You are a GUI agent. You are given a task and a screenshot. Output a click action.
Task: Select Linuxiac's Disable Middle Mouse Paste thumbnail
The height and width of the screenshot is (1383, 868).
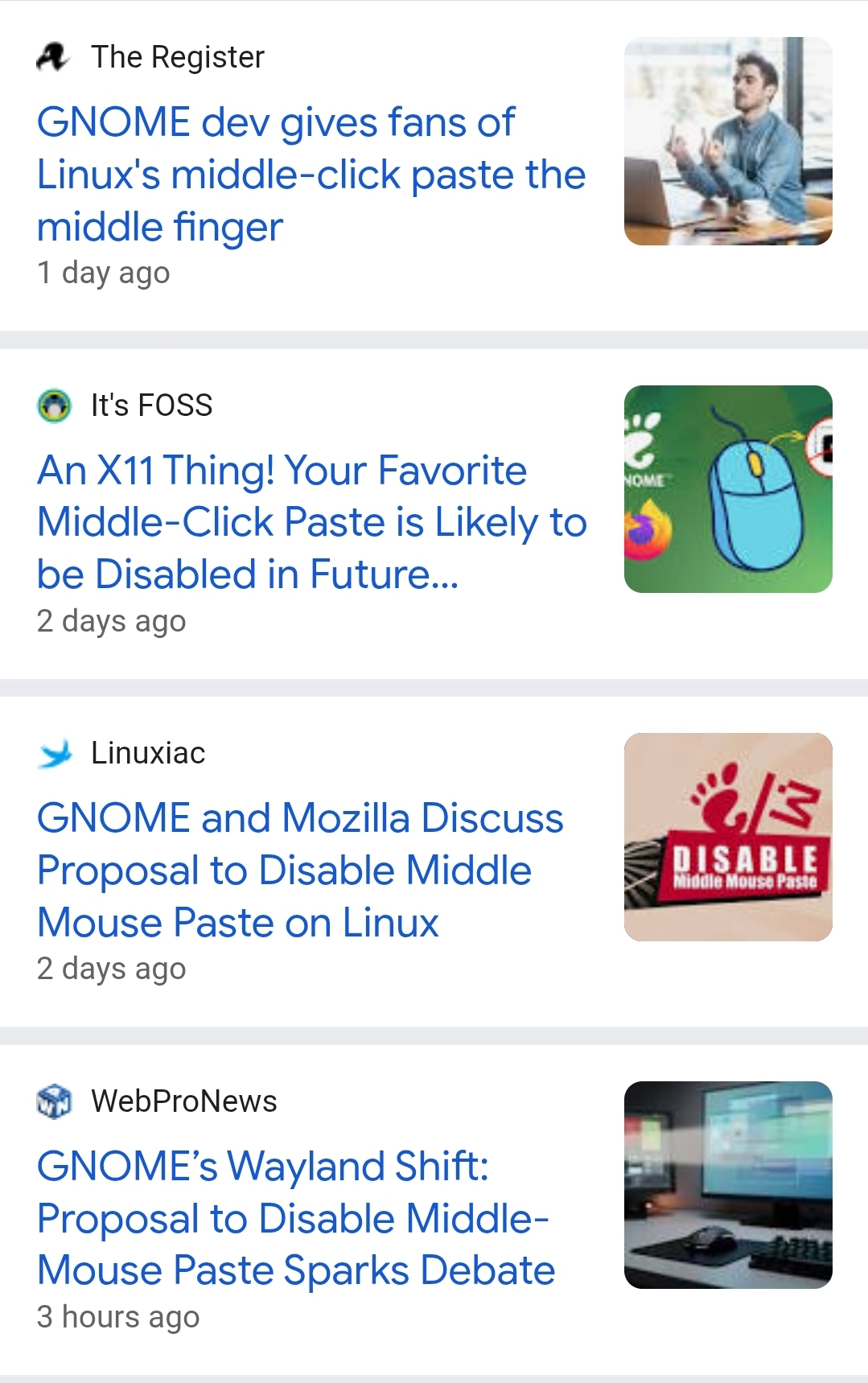pos(727,837)
